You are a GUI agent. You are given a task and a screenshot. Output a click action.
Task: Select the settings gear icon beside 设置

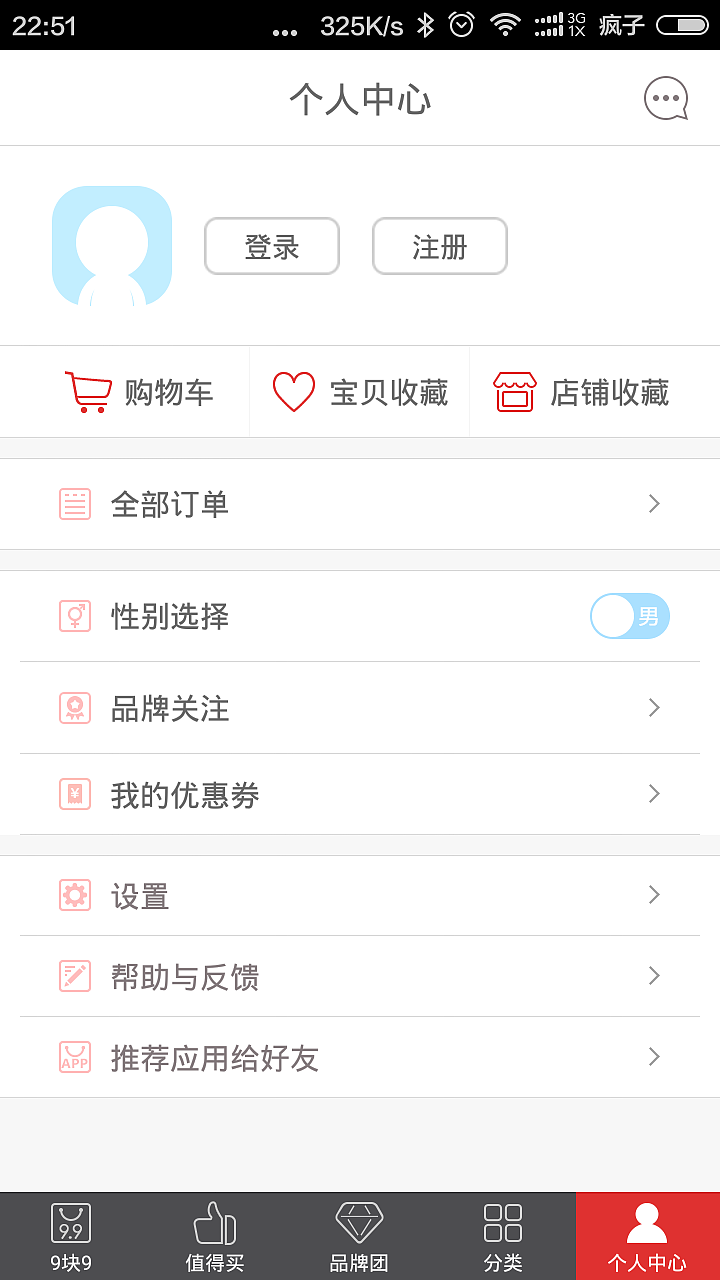pyautogui.click(x=74, y=895)
